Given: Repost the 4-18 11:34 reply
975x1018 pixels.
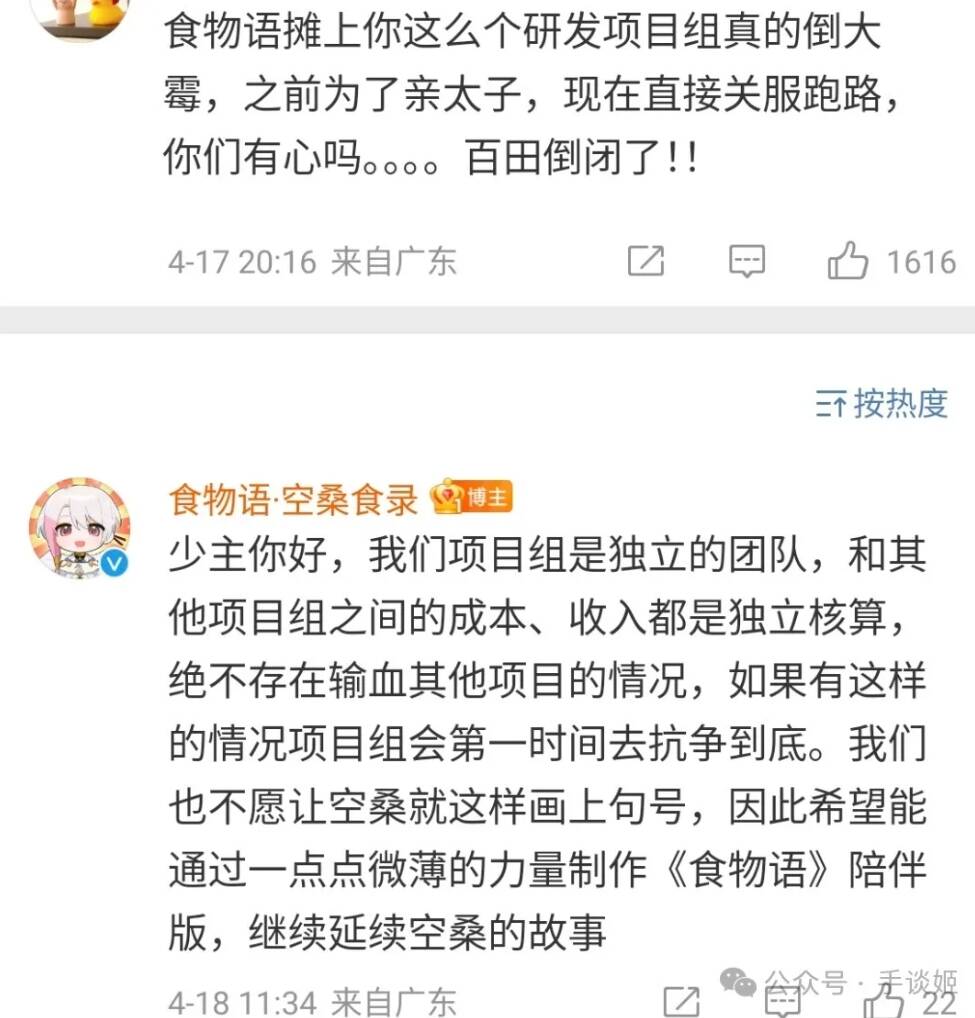Looking at the screenshot, I should (682, 1000).
